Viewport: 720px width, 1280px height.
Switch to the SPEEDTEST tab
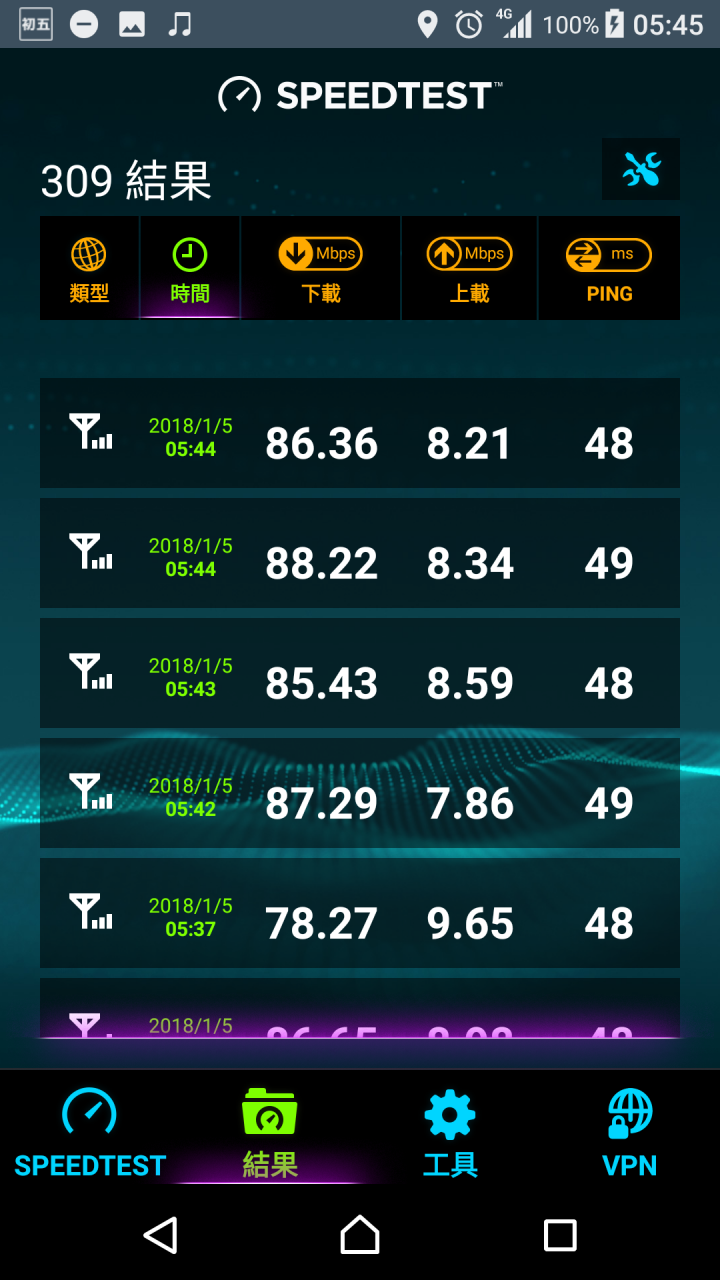click(x=90, y=1133)
